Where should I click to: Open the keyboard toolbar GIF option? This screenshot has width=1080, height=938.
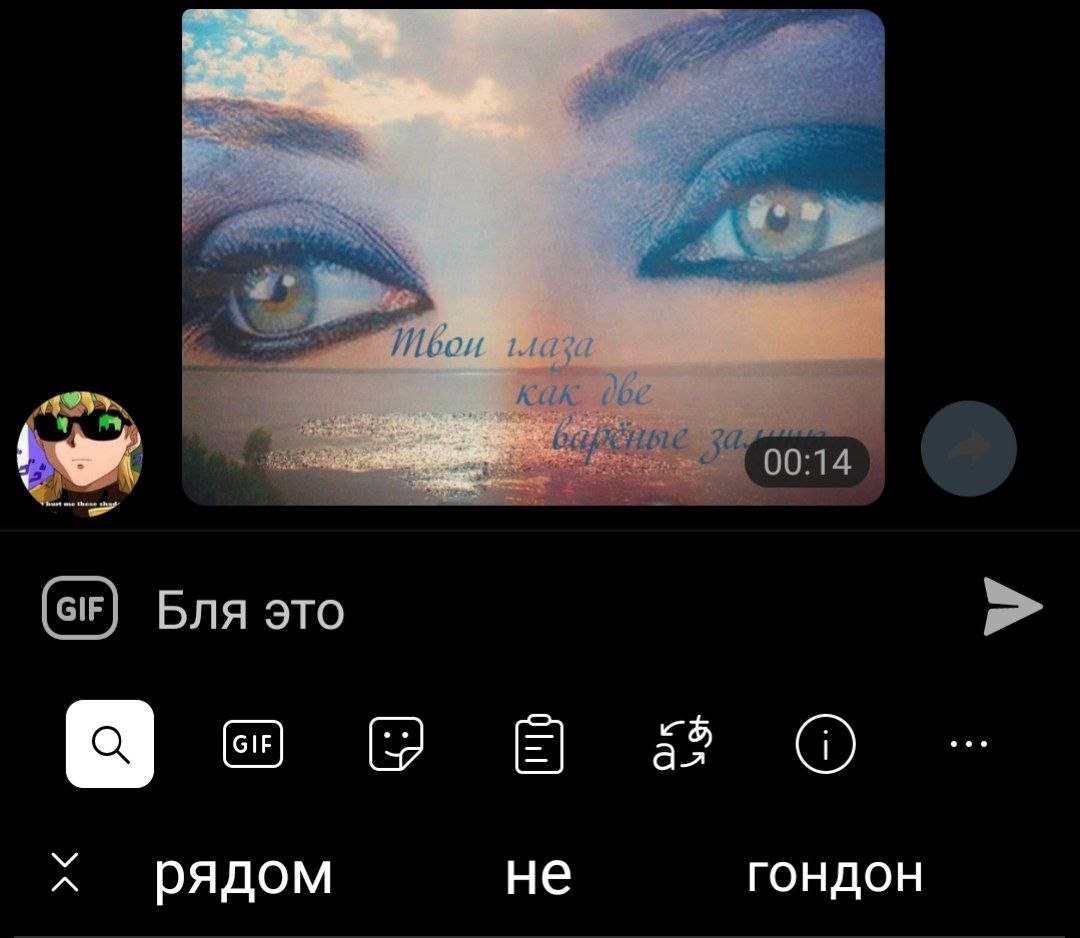253,744
